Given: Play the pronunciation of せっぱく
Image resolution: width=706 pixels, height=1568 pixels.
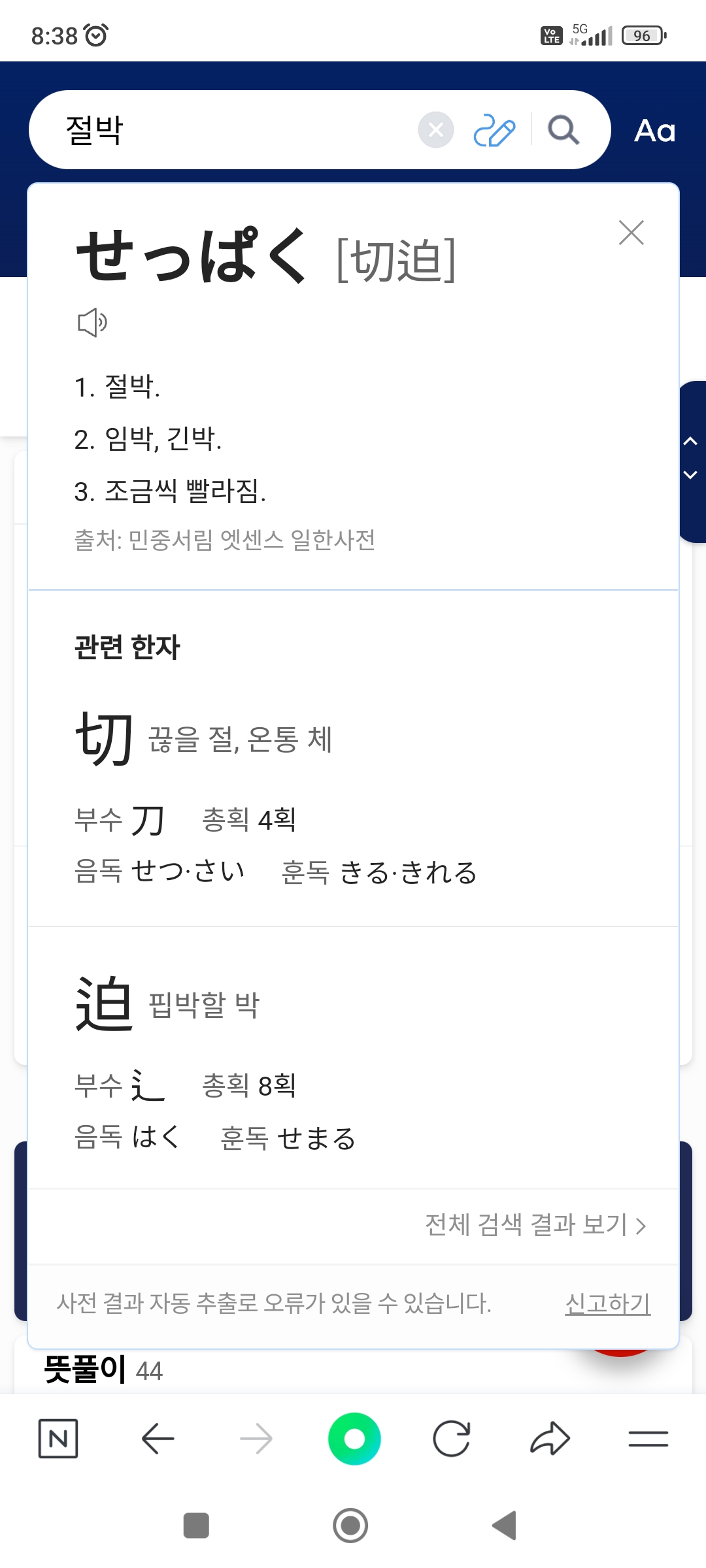Looking at the screenshot, I should tap(92, 322).
